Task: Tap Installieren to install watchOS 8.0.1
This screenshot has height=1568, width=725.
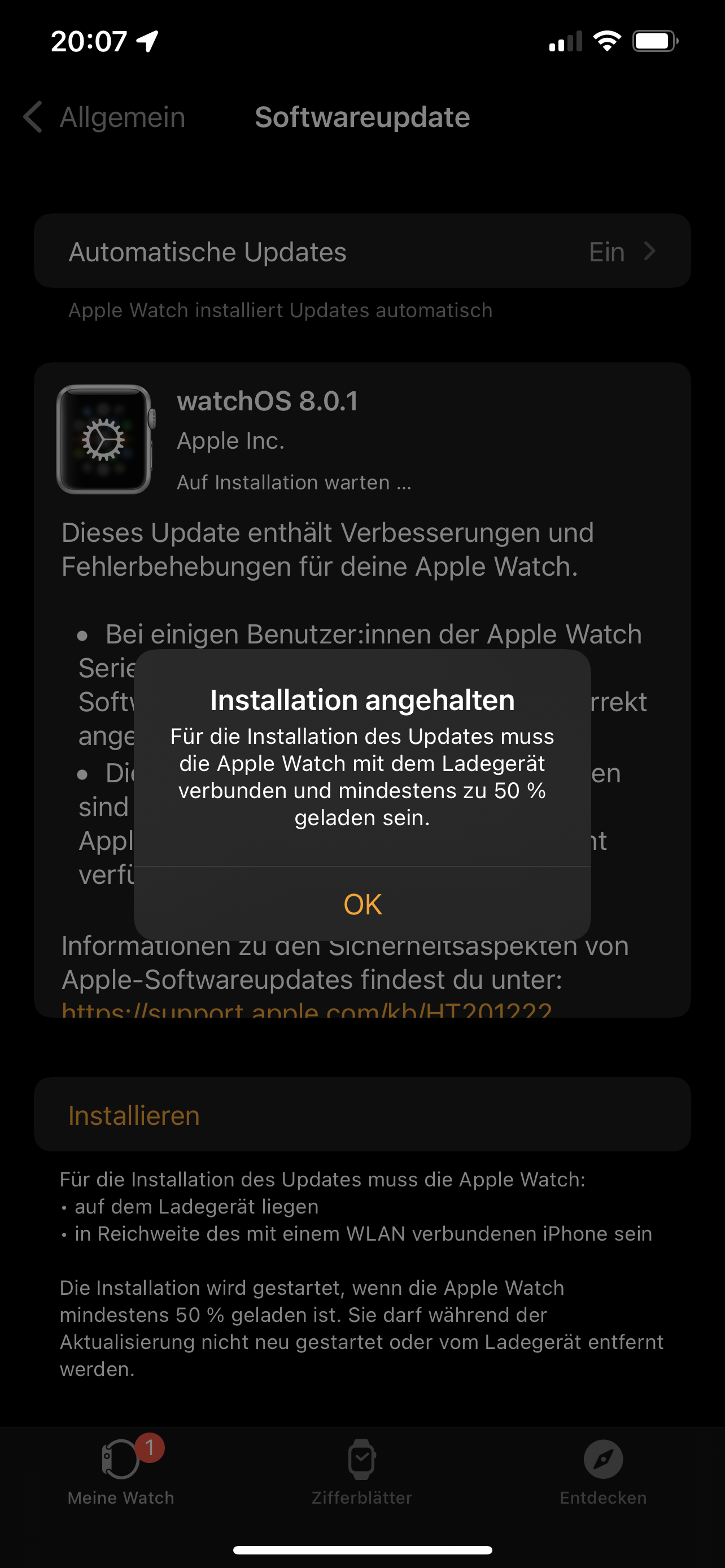Action: point(134,1116)
